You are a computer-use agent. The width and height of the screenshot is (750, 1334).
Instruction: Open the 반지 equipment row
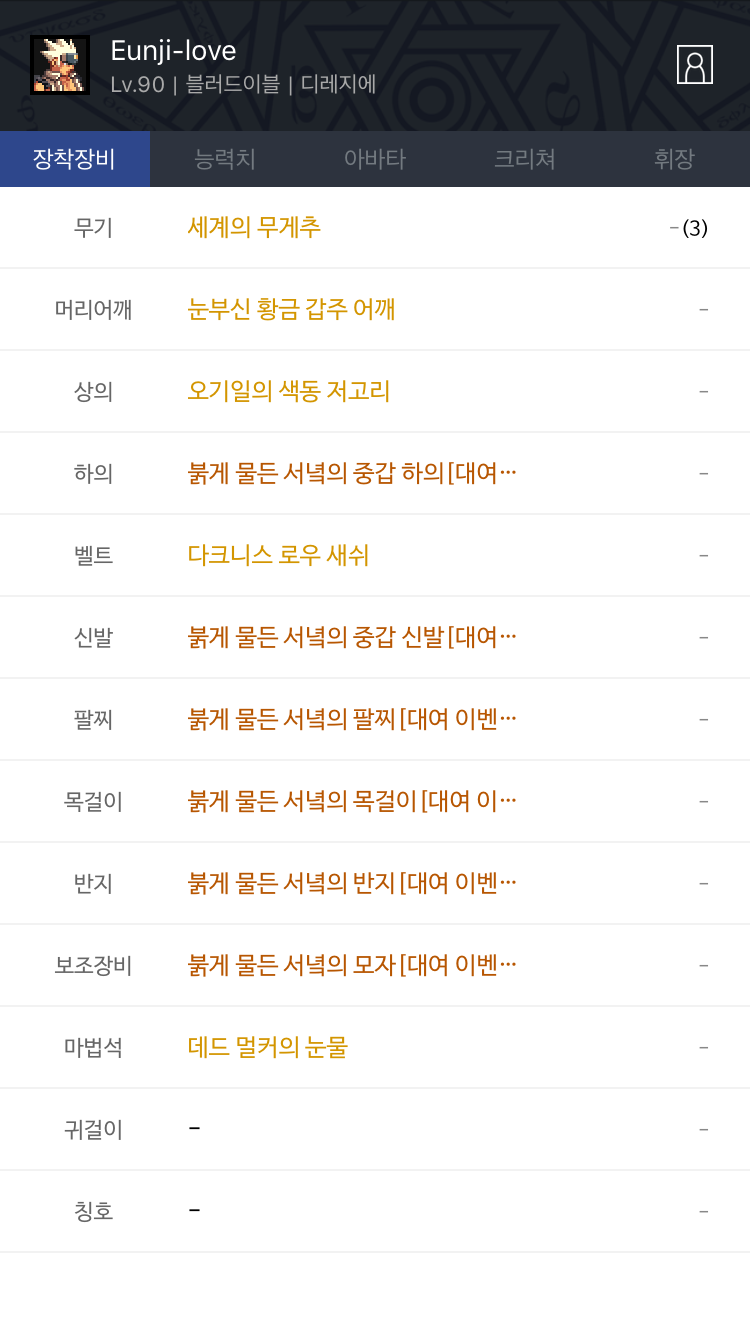pyautogui.click(x=375, y=883)
